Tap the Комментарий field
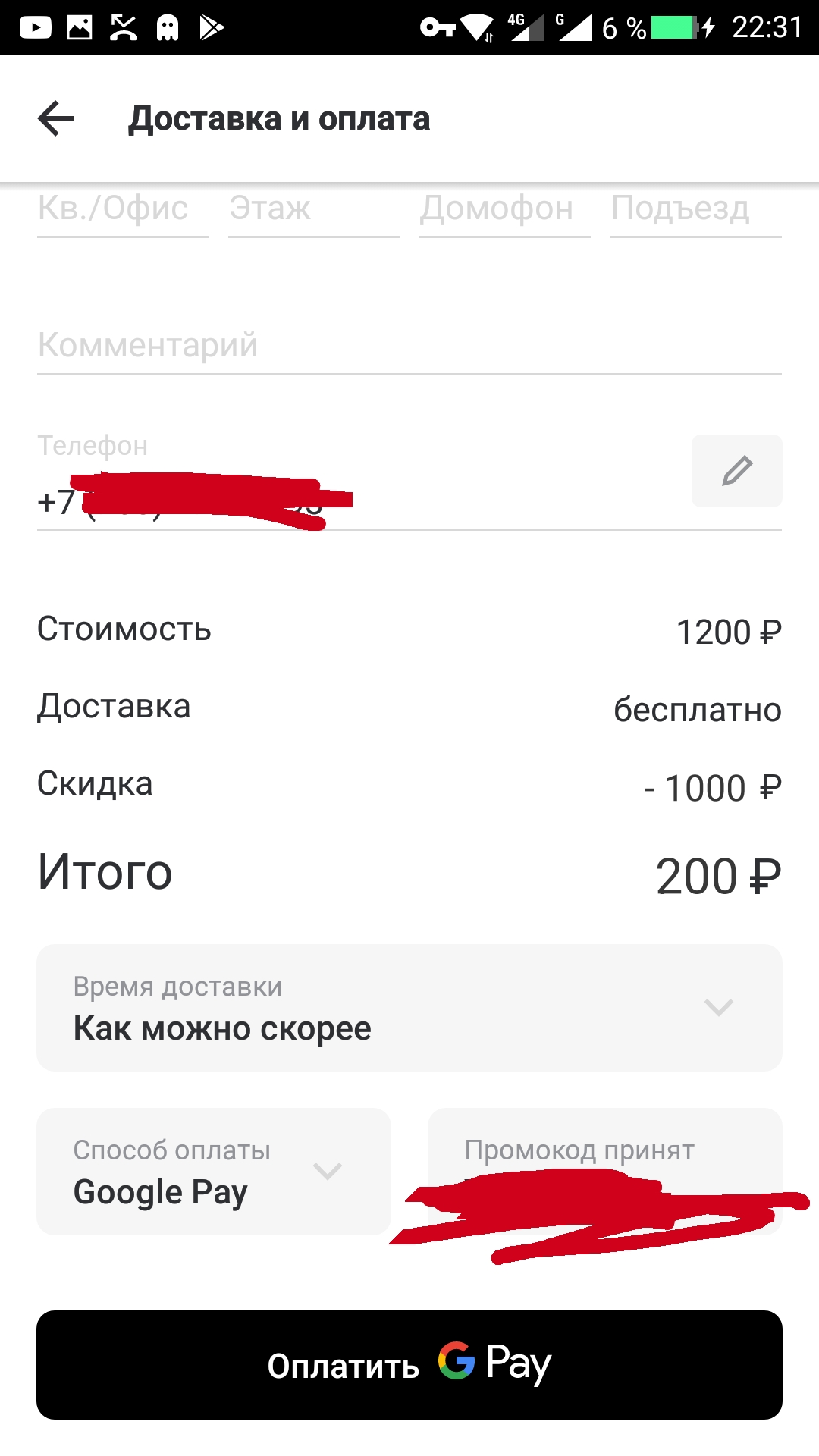 pos(409,347)
